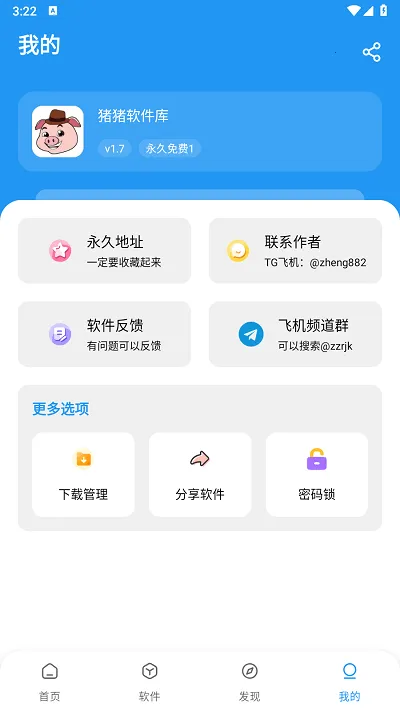Open the 永久地址 card

point(104,251)
